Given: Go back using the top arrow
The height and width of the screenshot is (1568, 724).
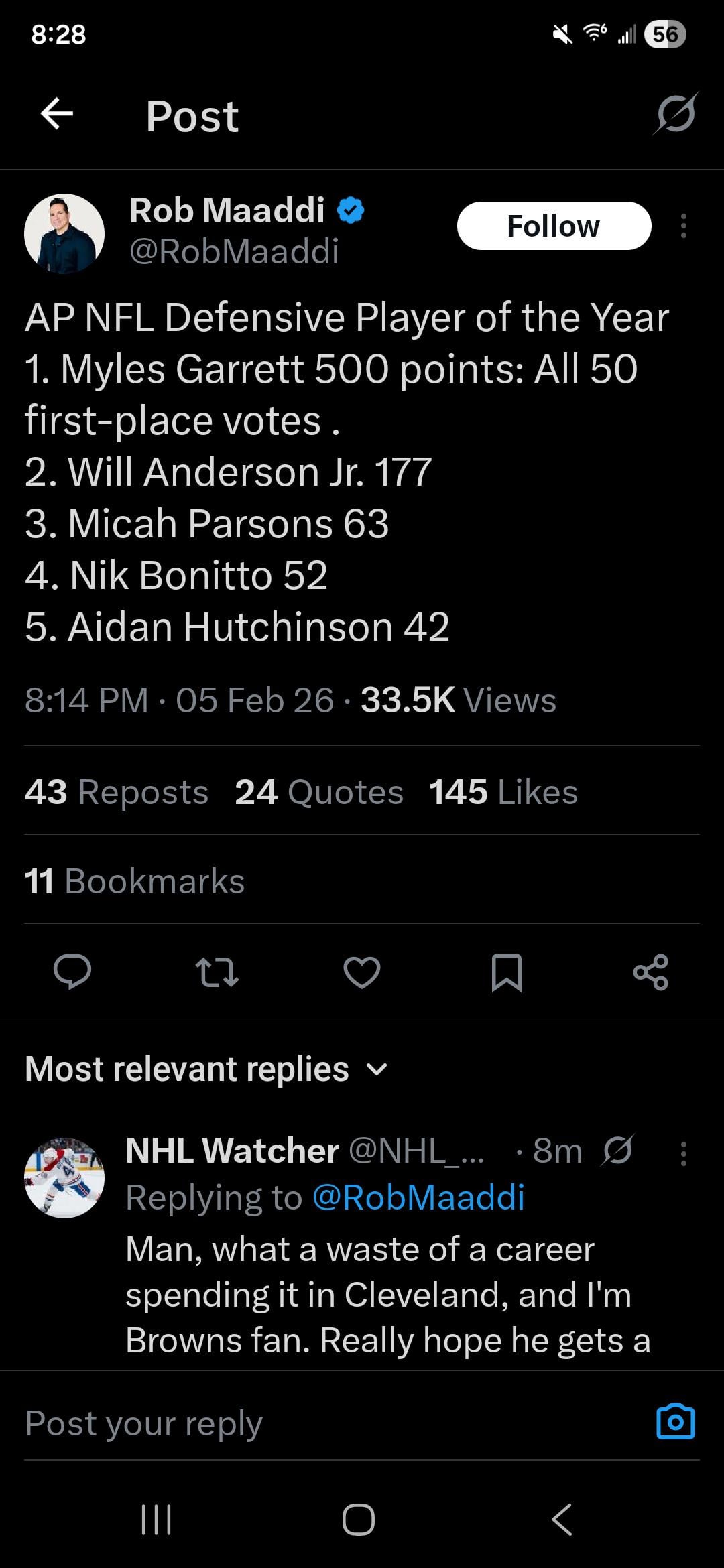Looking at the screenshot, I should (x=57, y=114).
